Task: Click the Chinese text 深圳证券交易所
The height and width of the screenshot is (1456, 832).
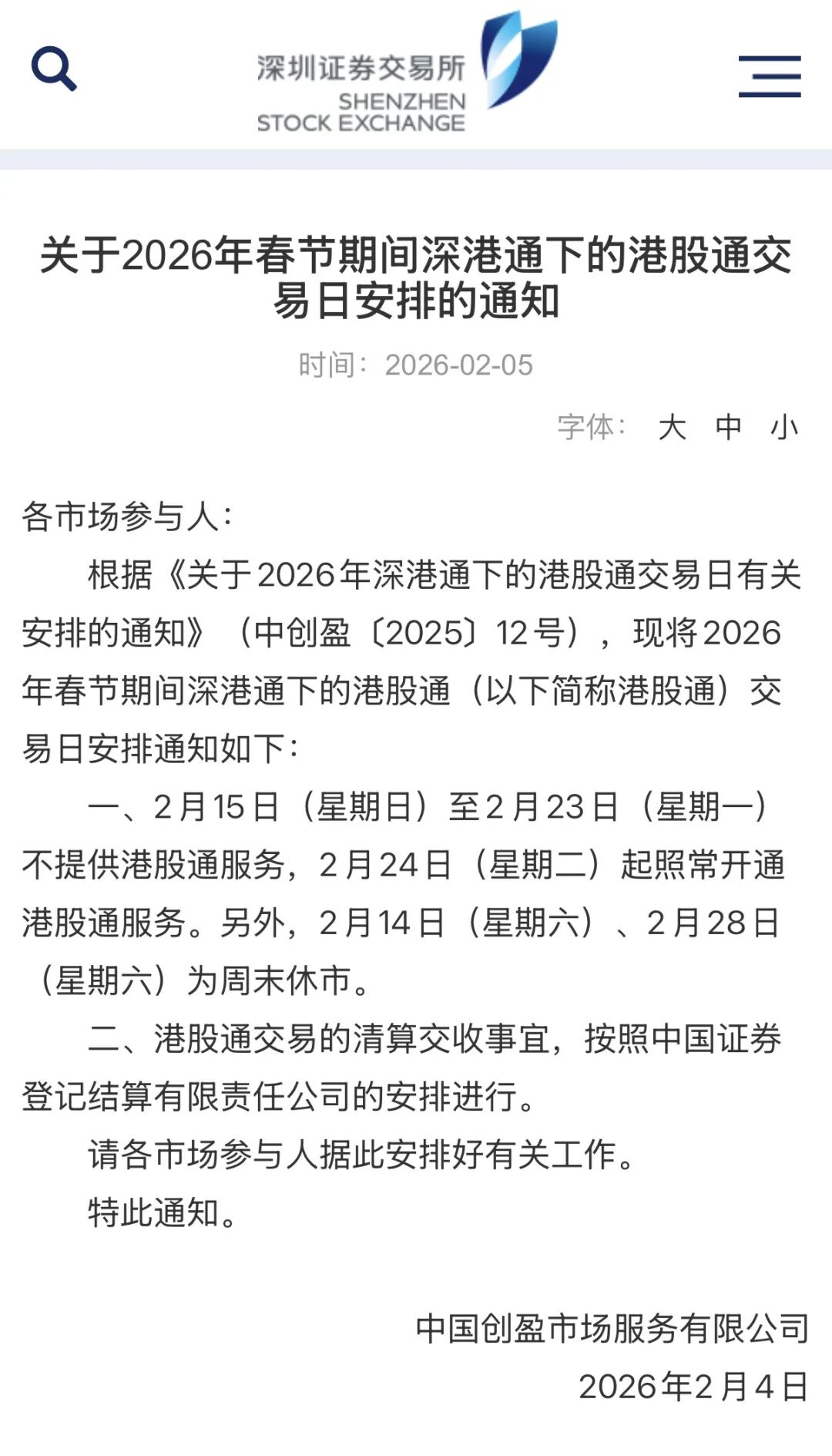Action: [x=358, y=66]
